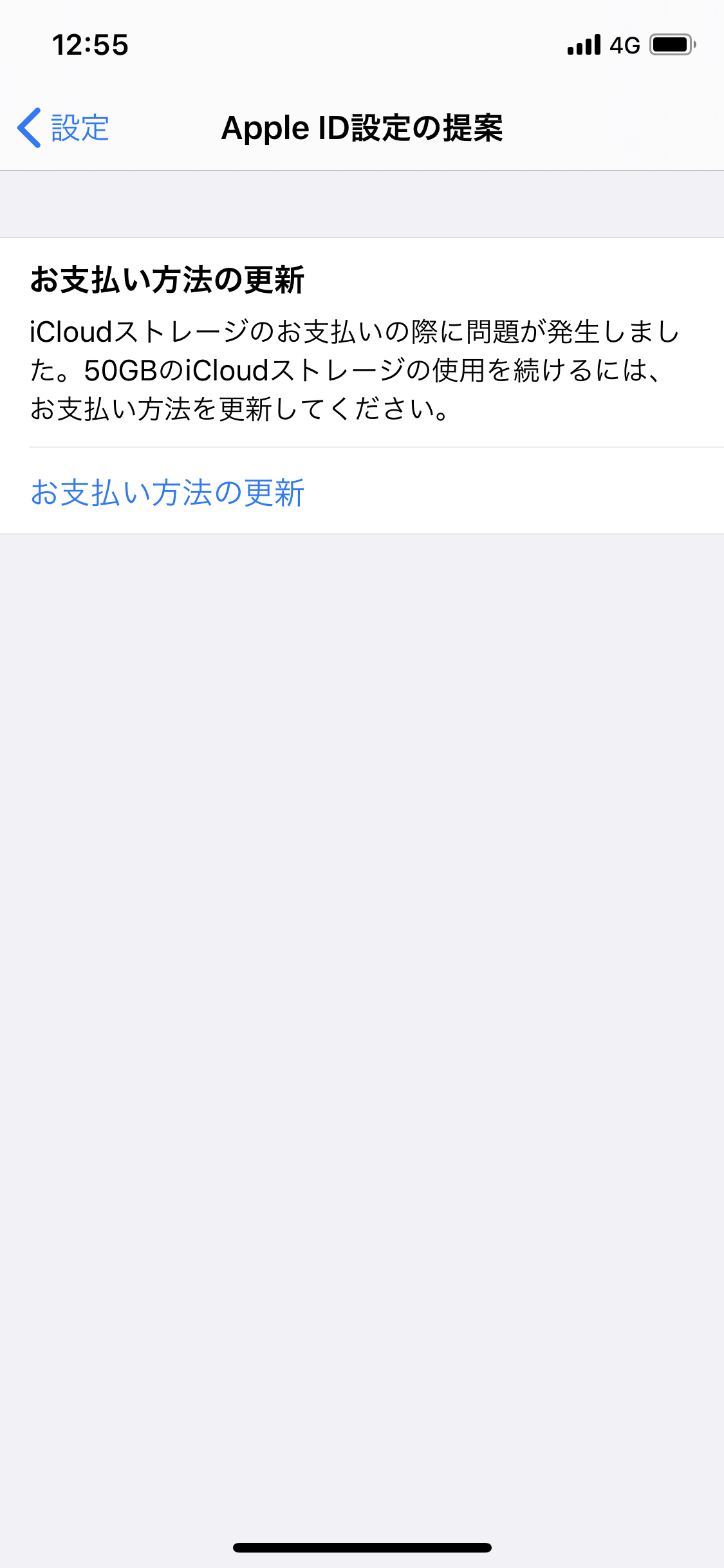Tap the blue お支払い方法の更新 link
724x1568 pixels.
pyautogui.click(x=167, y=492)
